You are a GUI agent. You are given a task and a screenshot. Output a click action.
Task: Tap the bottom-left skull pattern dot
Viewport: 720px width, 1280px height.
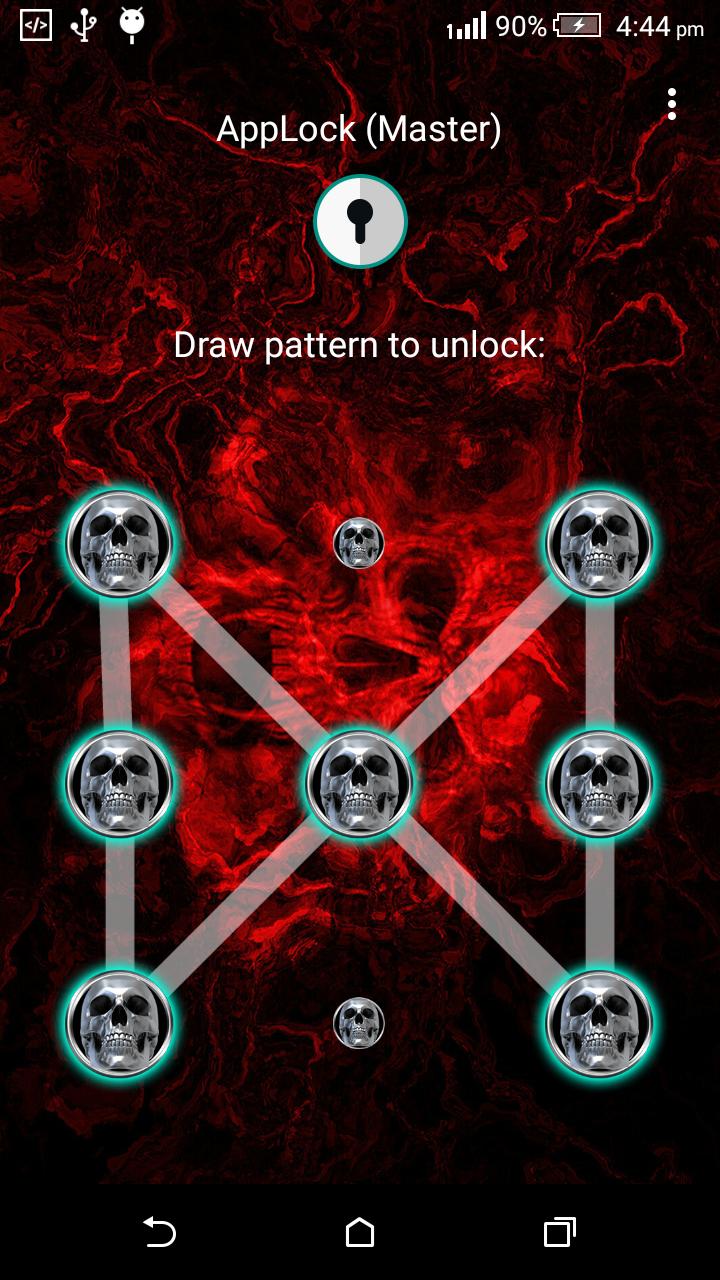tap(119, 1023)
